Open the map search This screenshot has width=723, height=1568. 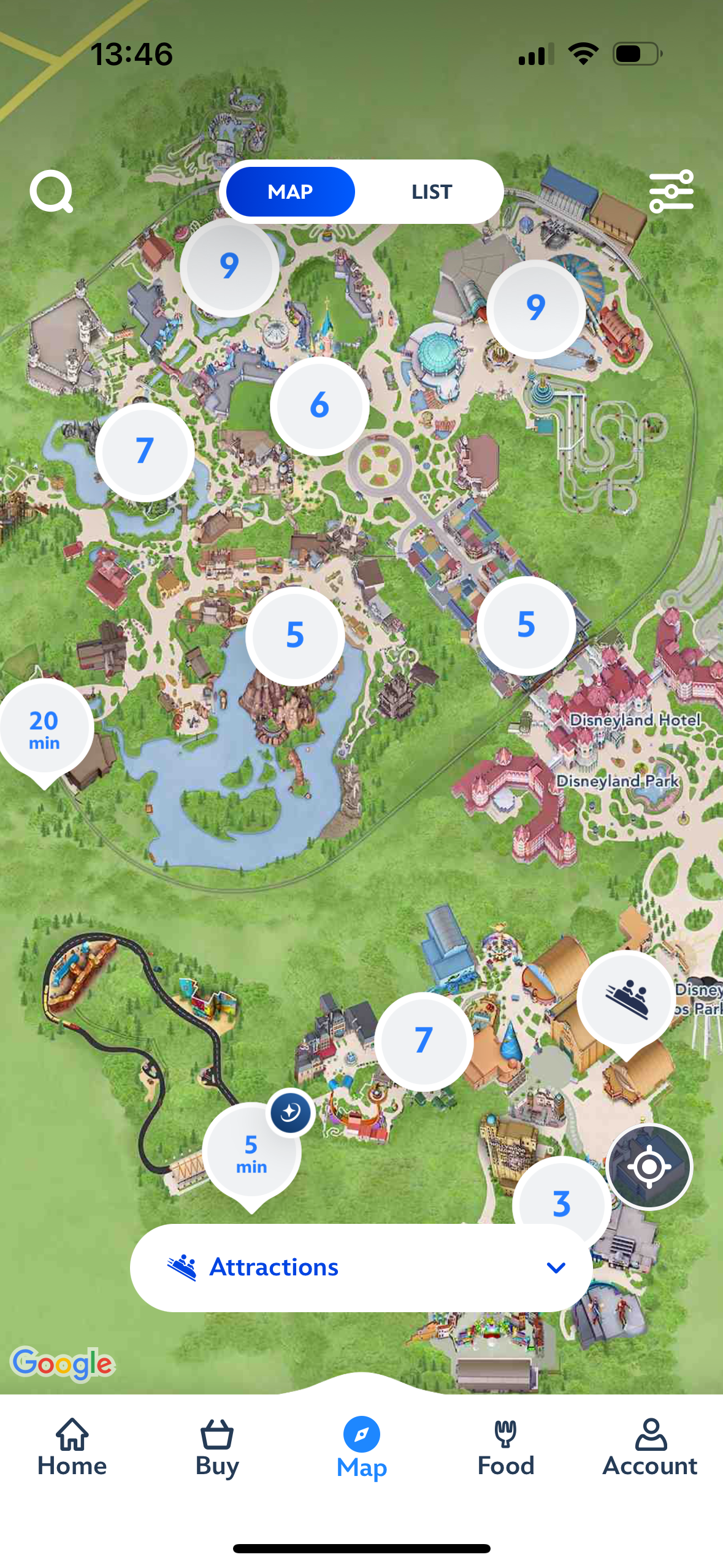click(x=52, y=192)
